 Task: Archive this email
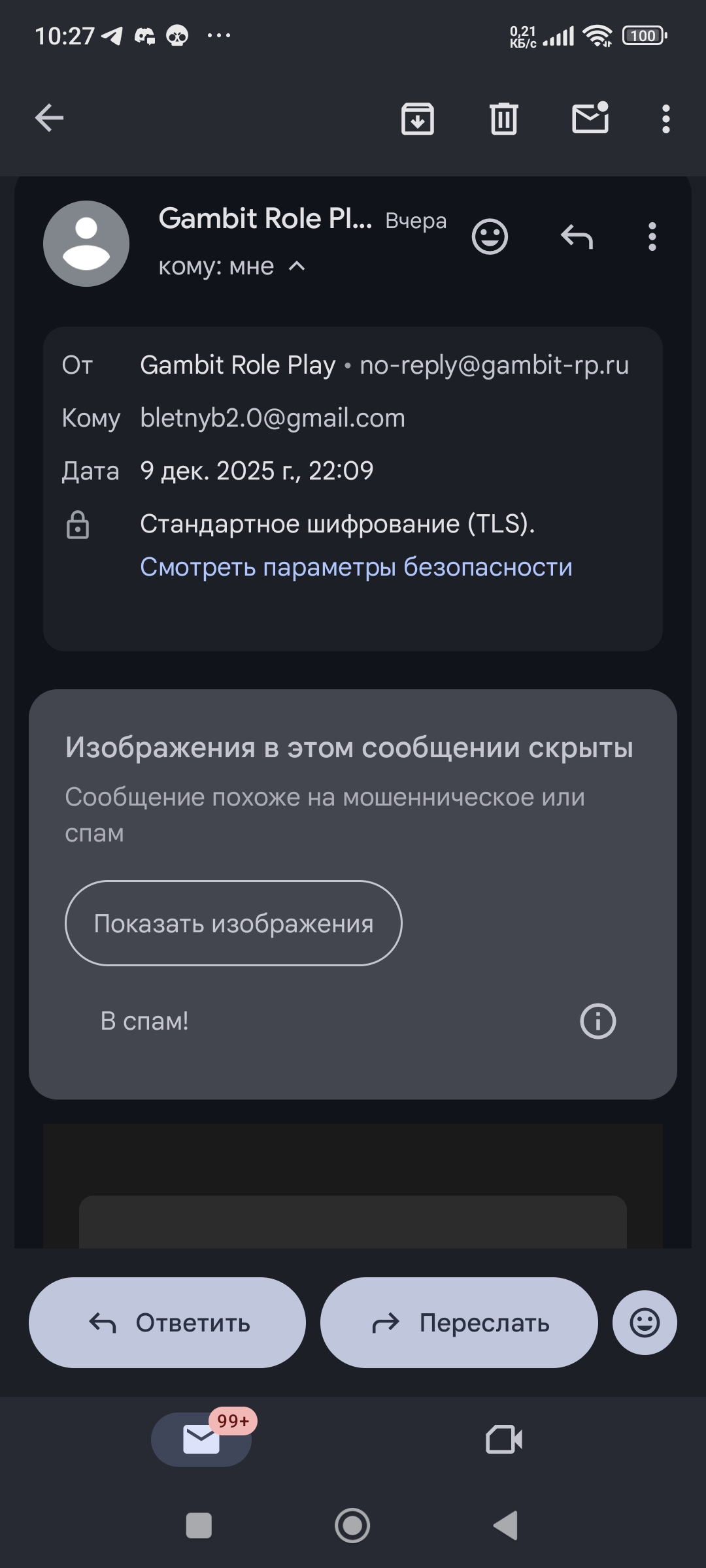417,119
